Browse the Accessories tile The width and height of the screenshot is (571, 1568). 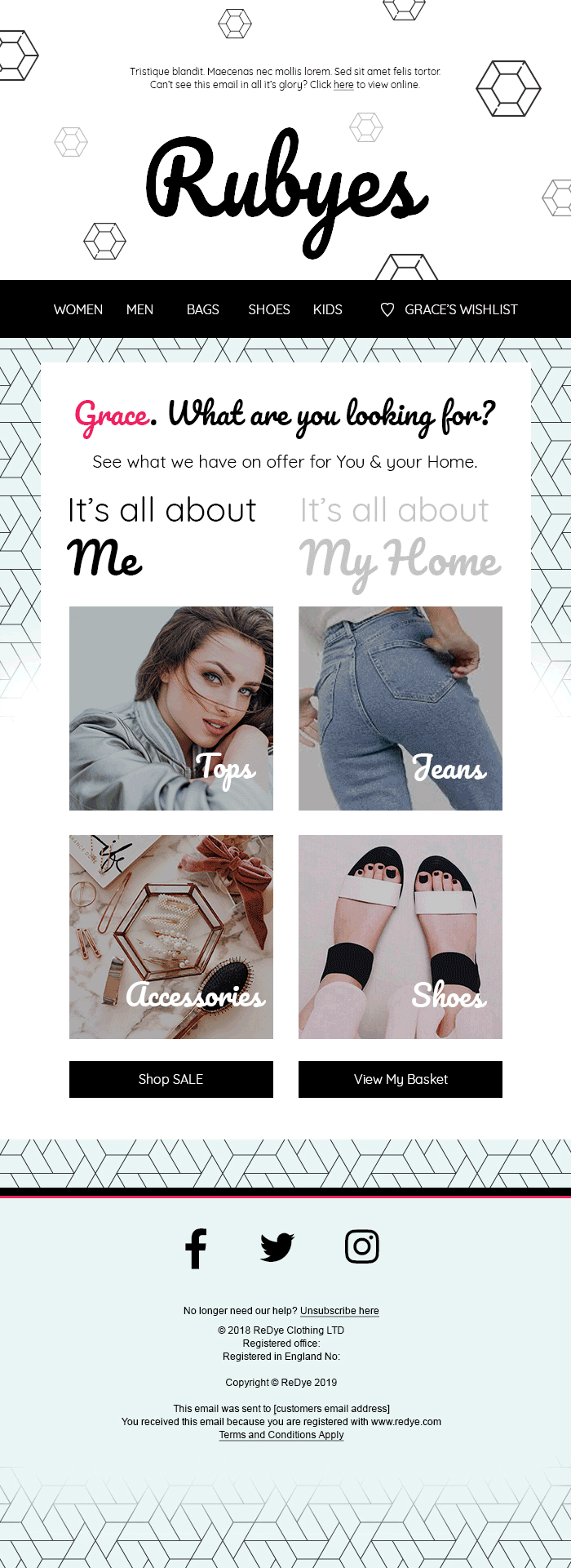click(171, 936)
